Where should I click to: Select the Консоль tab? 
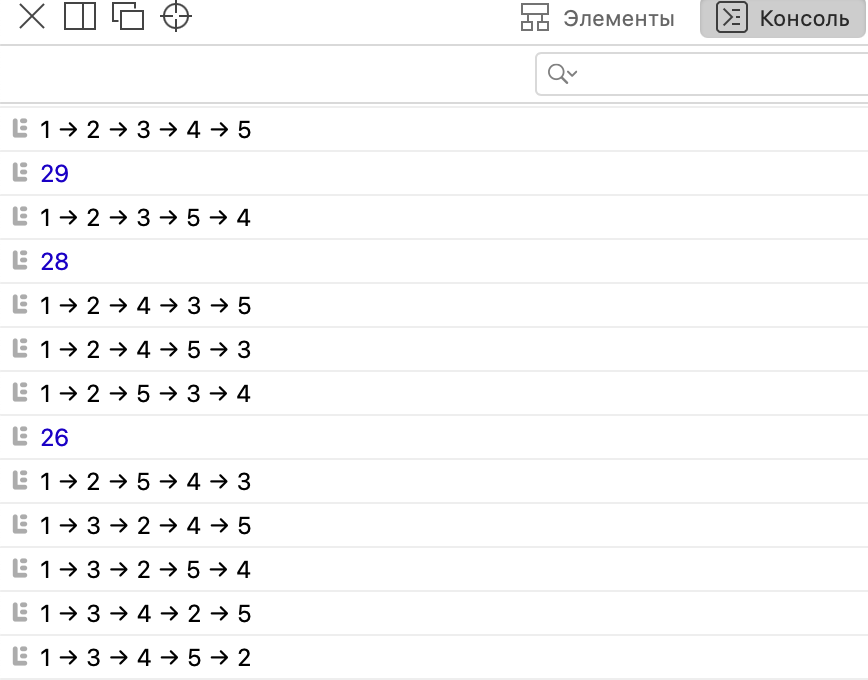785,18
